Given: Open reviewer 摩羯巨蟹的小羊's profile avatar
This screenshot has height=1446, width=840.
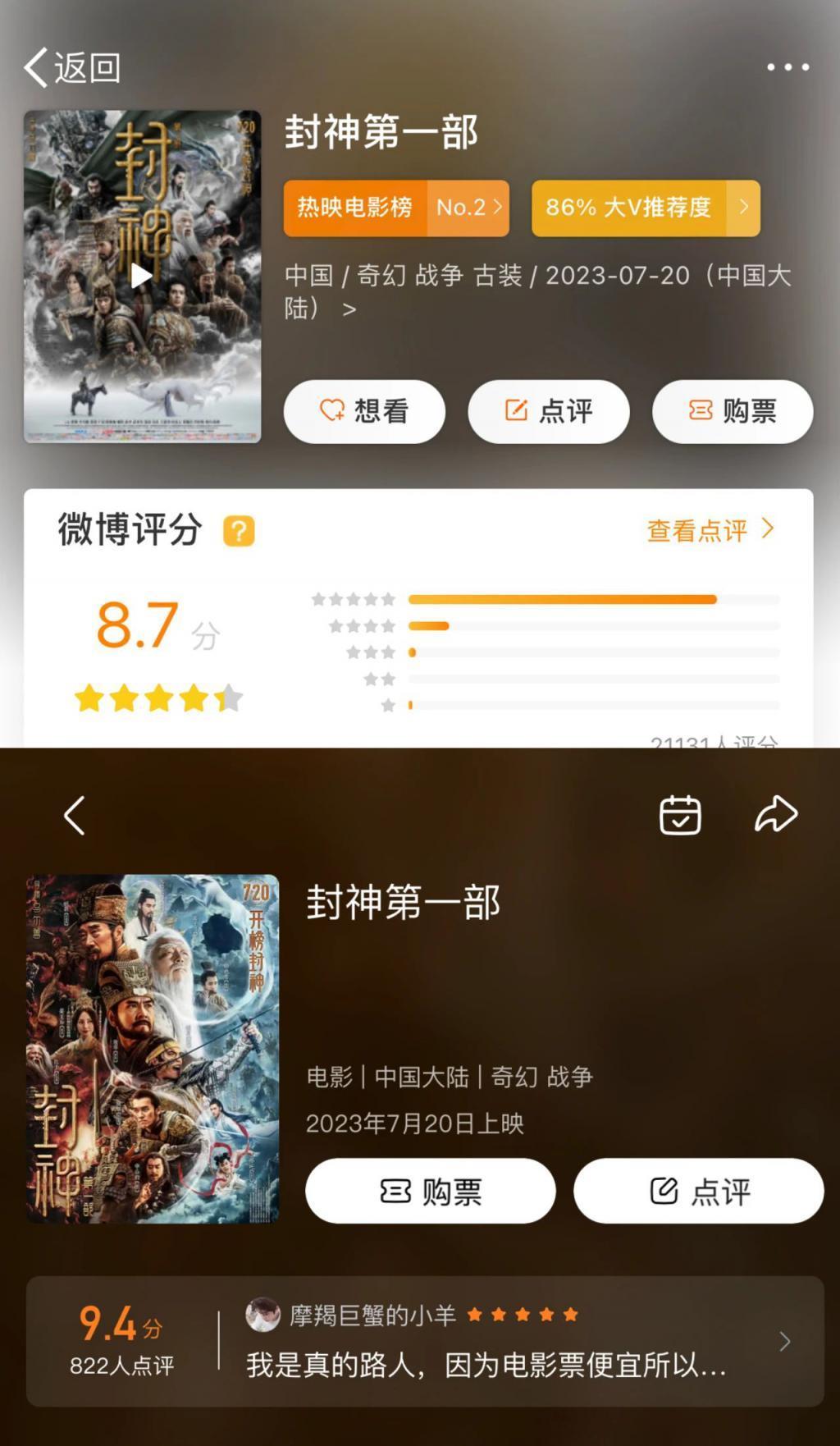Looking at the screenshot, I should tap(262, 1314).
